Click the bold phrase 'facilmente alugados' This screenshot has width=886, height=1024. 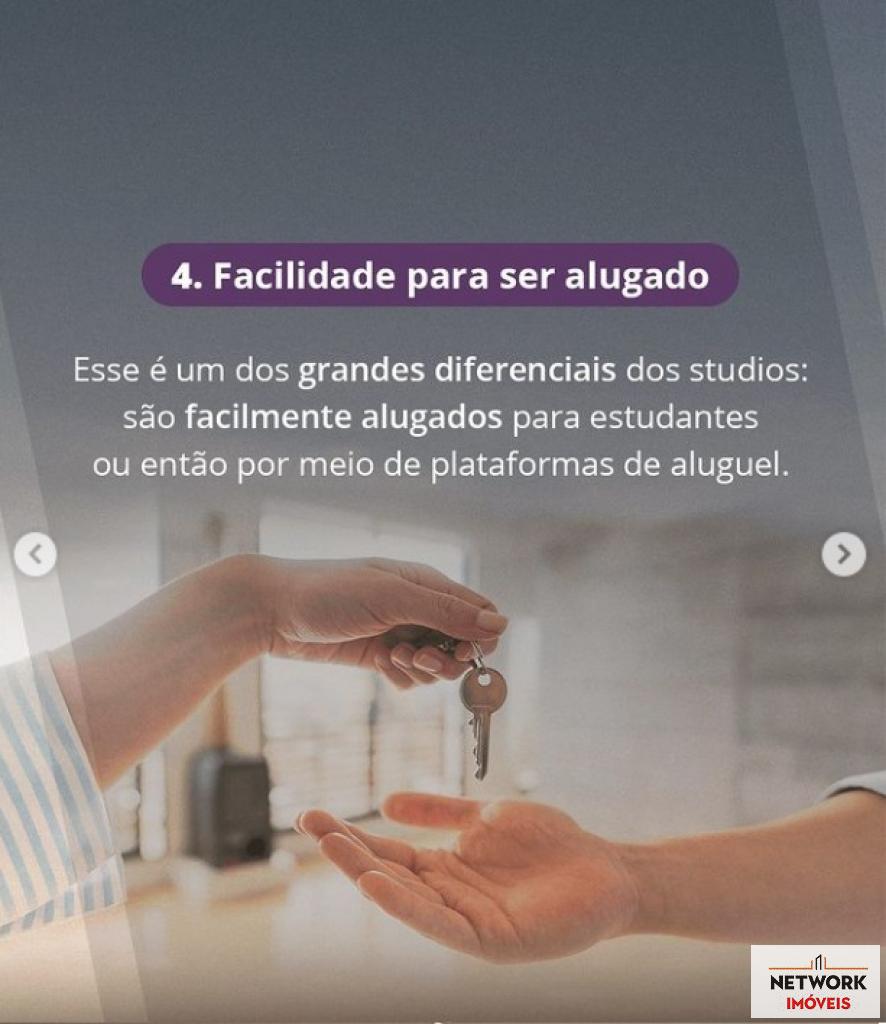click(341, 417)
